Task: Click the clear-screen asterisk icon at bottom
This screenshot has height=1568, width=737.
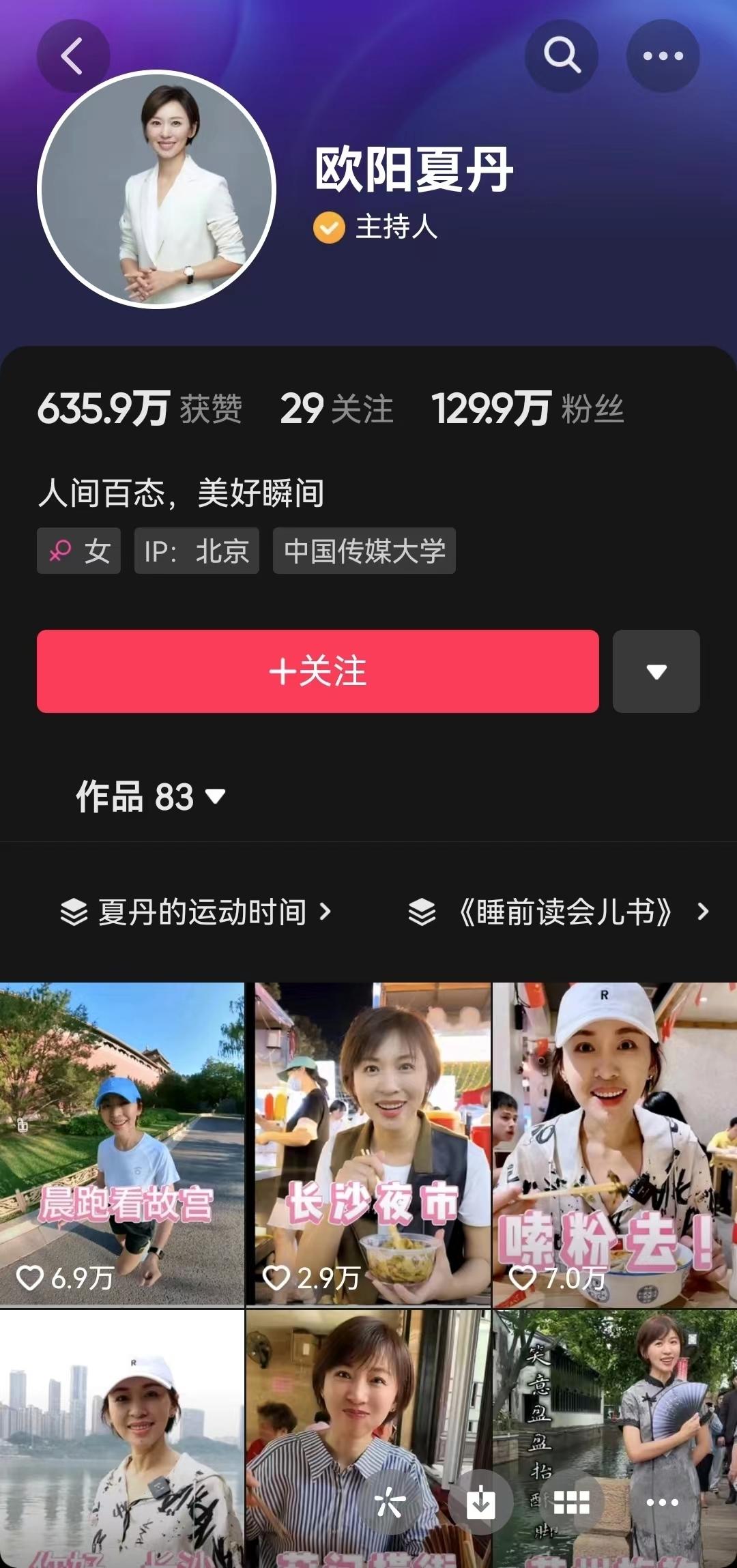Action: pos(391,1502)
